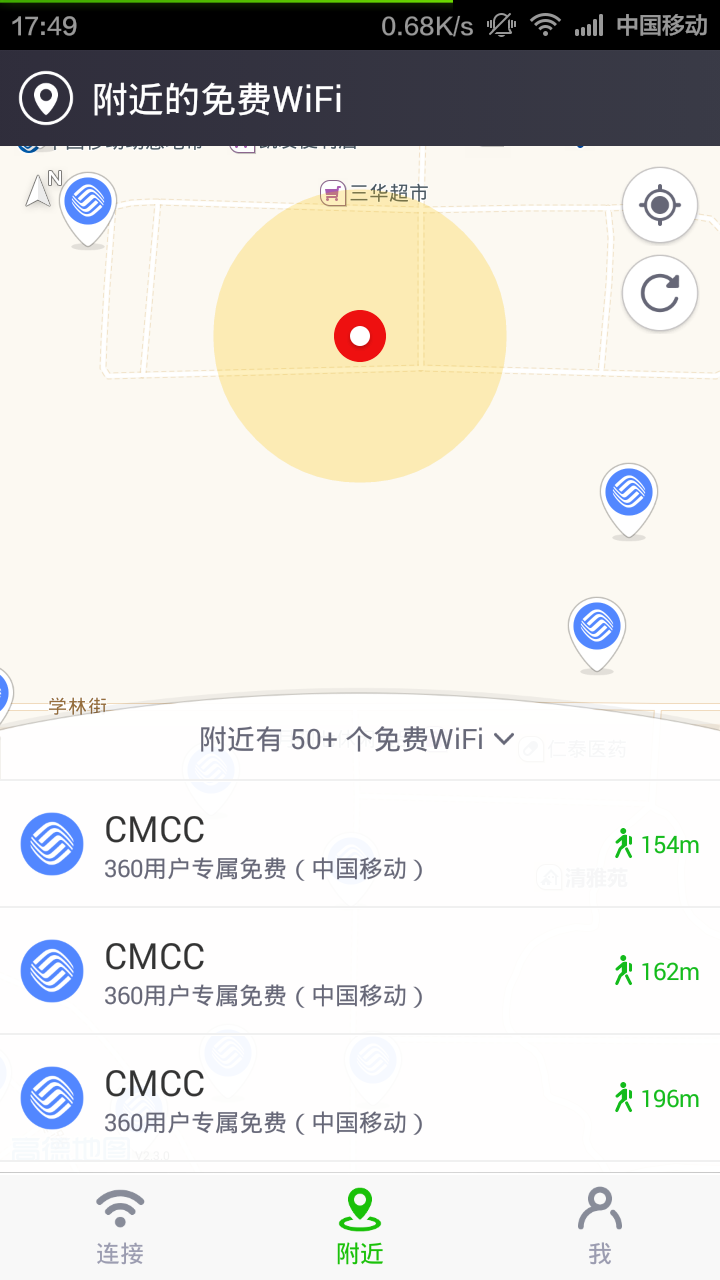Select the CMCC network listed at 162m
This screenshot has width=720, height=1280.
click(x=360, y=970)
